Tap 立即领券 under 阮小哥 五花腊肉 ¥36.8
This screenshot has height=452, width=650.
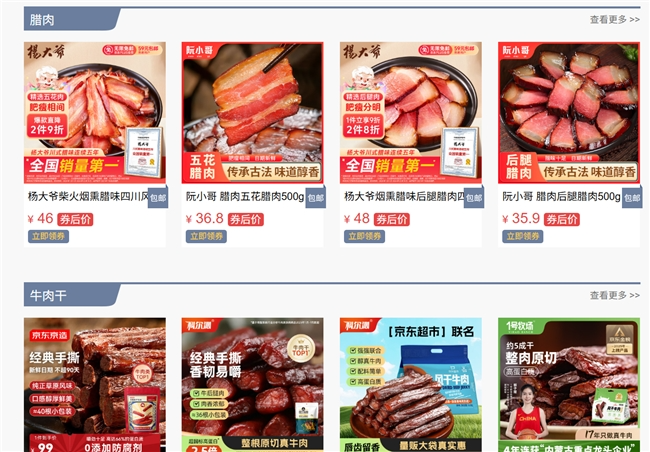[x=207, y=237]
